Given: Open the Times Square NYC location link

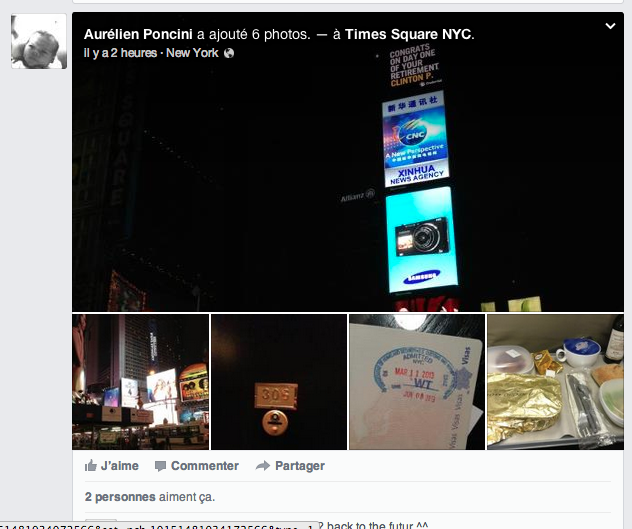Looking at the screenshot, I should [x=409, y=35].
